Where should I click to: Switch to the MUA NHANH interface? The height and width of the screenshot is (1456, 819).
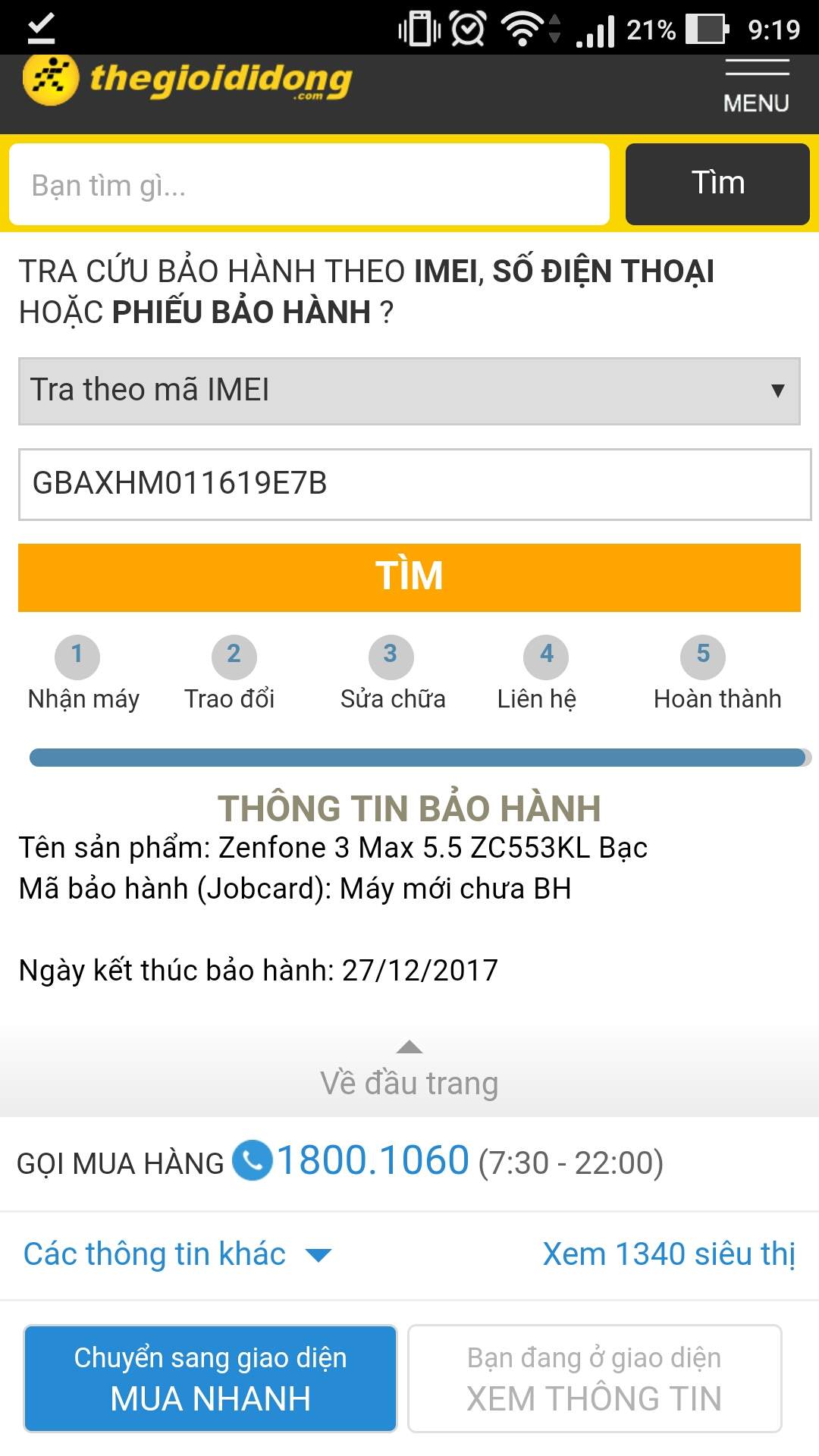210,1378
